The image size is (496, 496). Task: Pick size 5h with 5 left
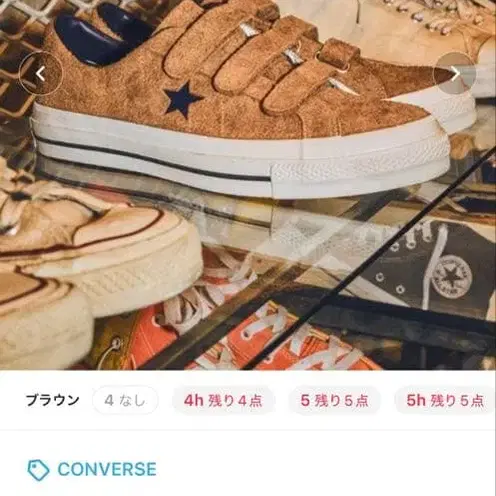click(445, 400)
